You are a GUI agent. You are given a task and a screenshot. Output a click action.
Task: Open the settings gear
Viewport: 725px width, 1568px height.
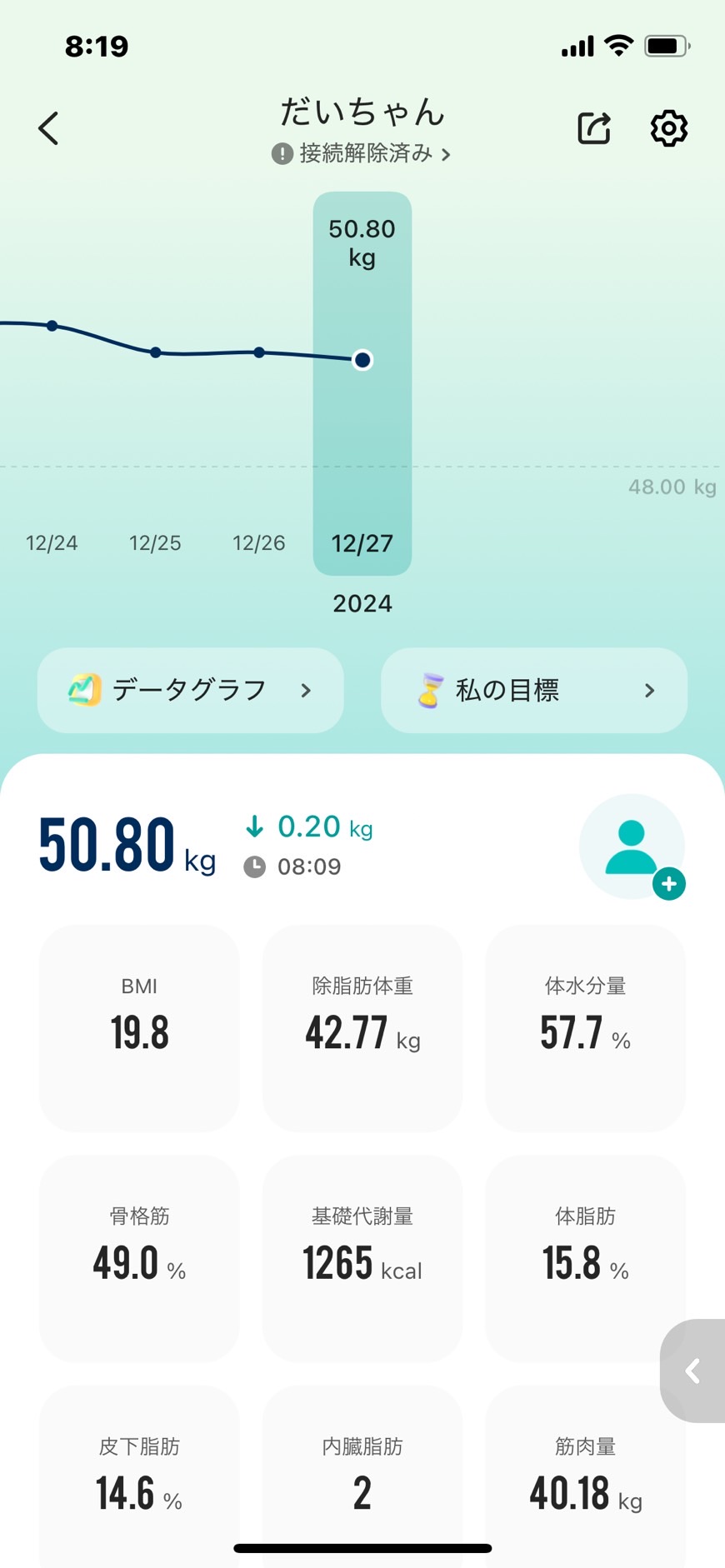point(668,128)
